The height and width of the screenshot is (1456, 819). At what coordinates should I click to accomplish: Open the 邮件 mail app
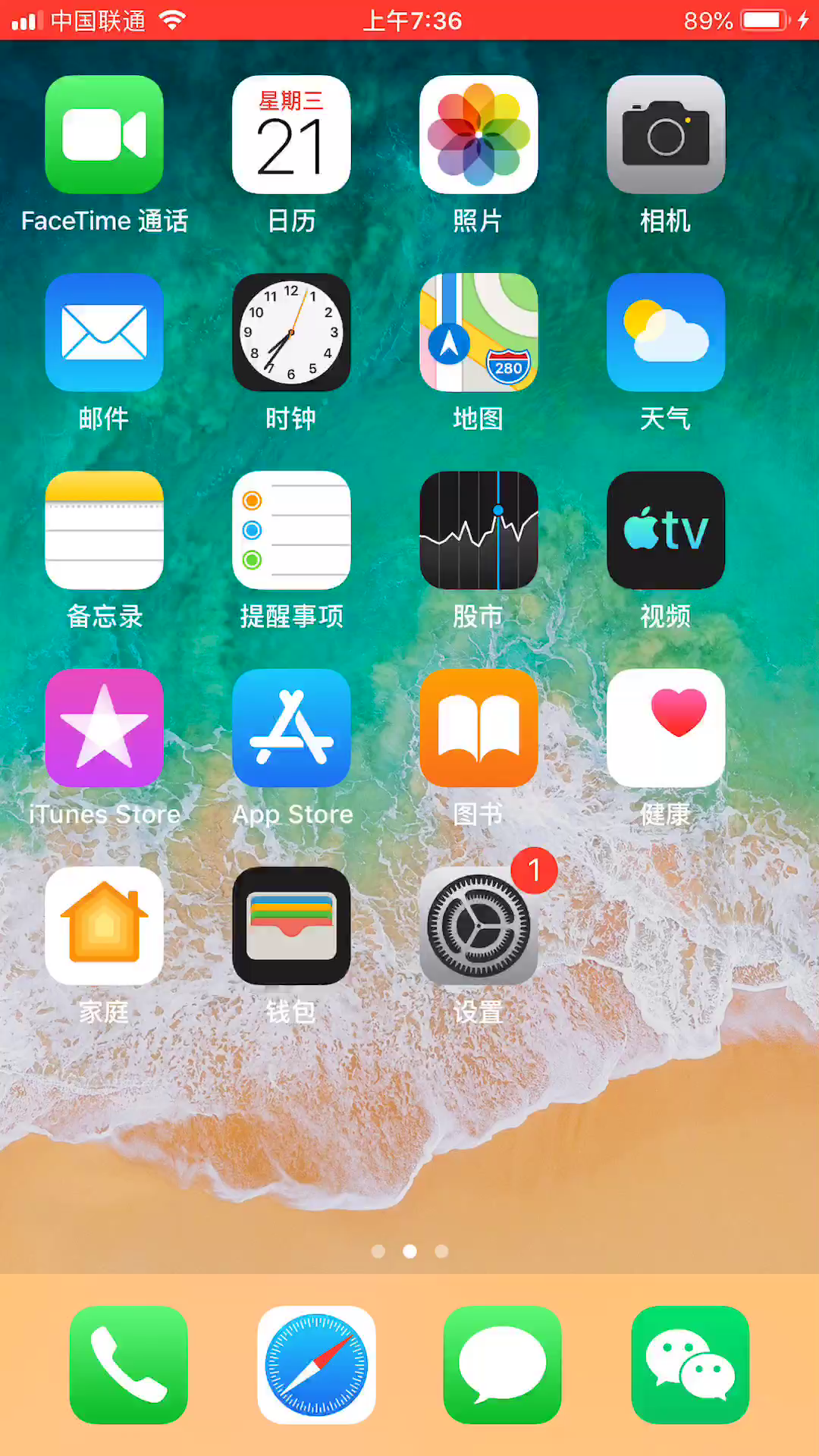pyautogui.click(x=104, y=332)
